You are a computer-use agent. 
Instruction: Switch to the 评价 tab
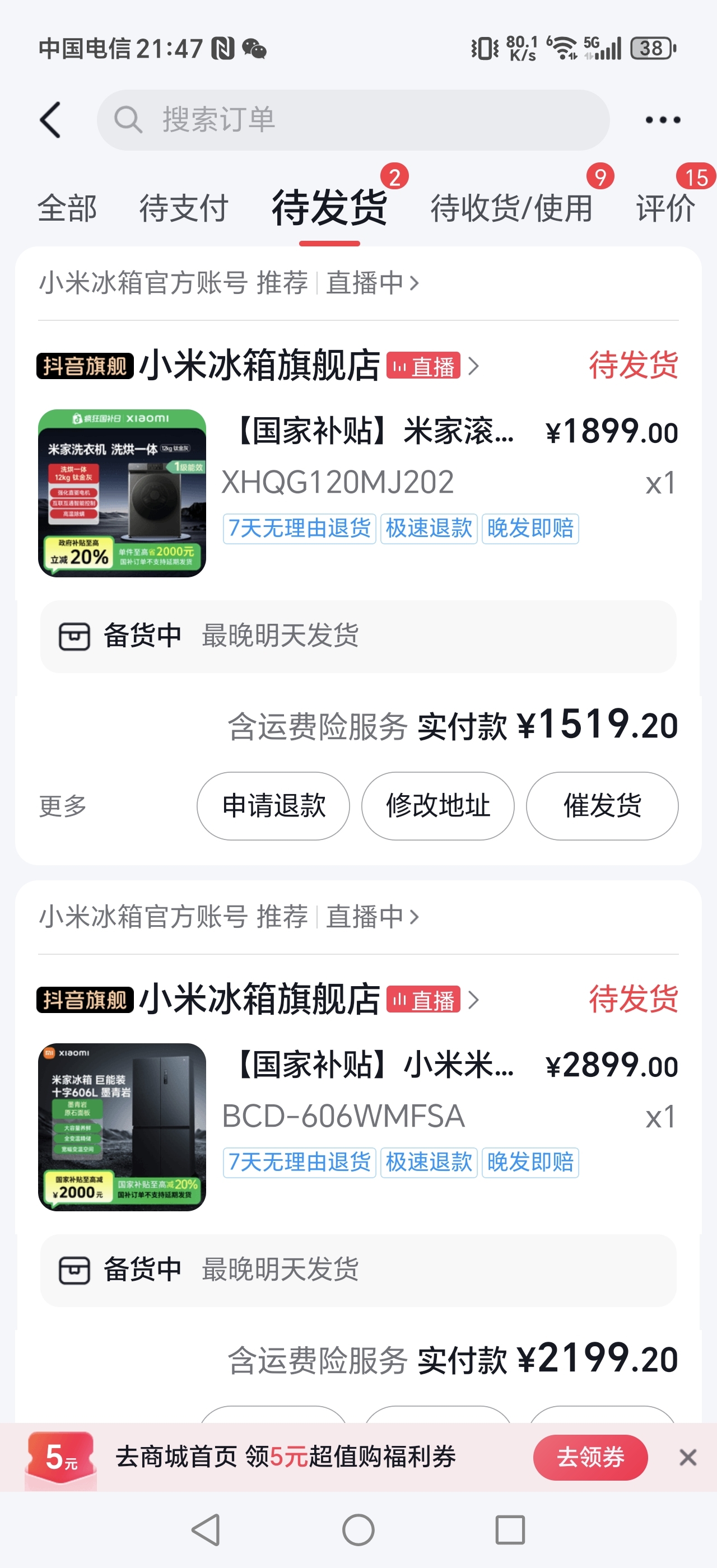click(664, 208)
